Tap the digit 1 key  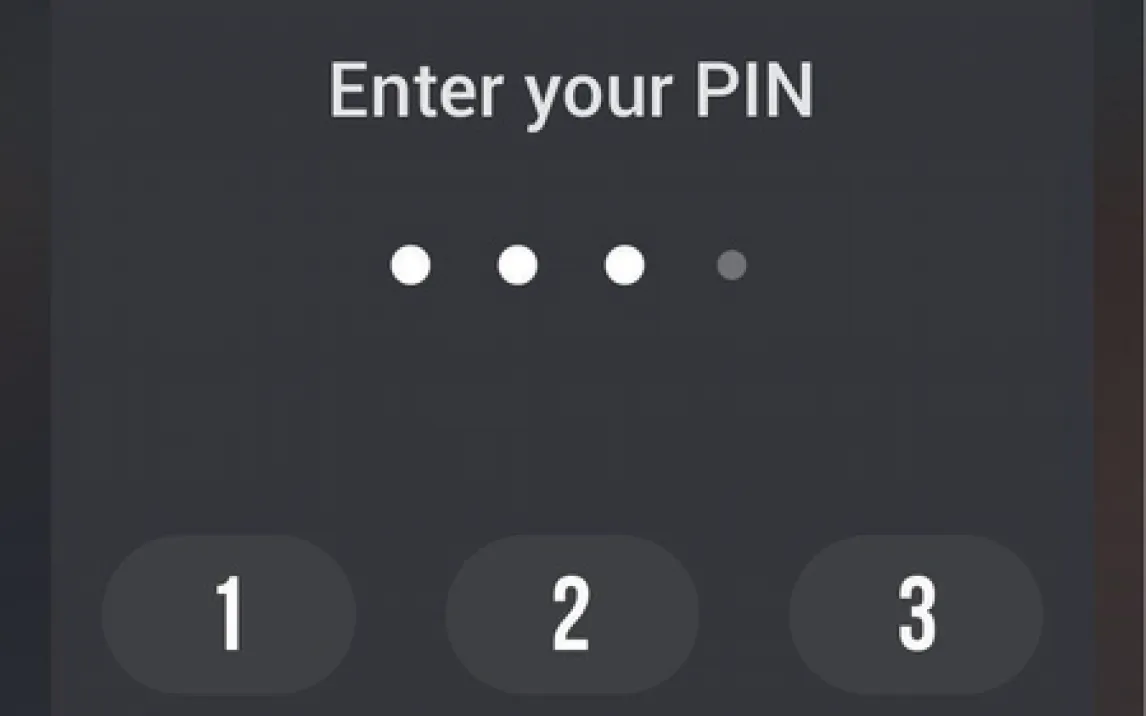point(229,614)
